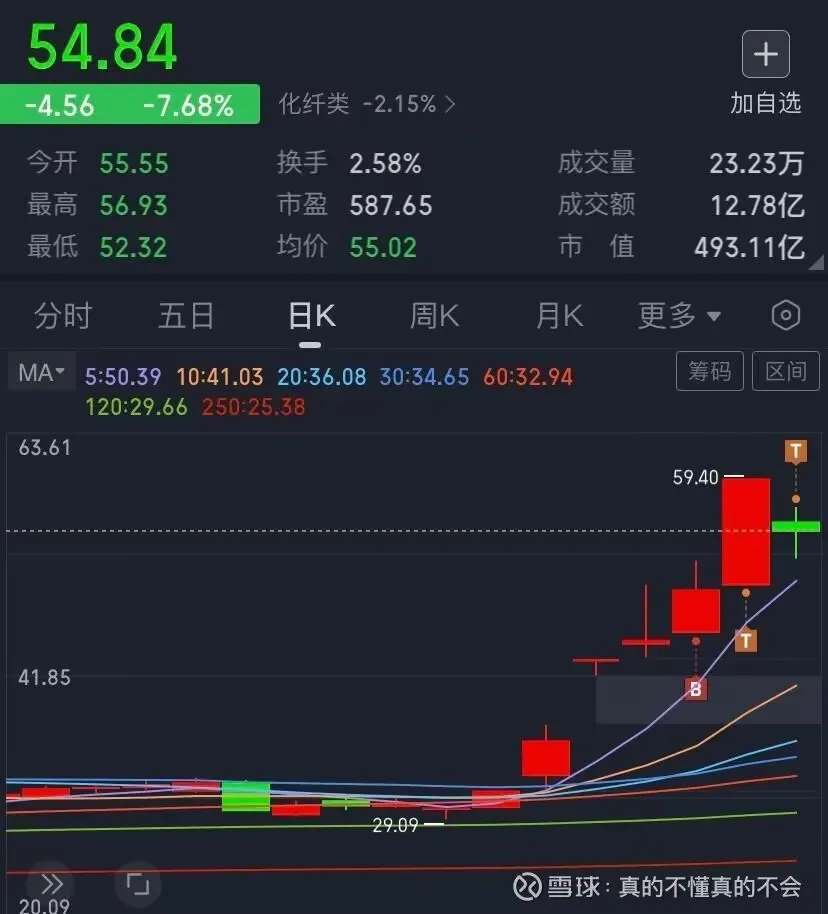Expand the chart to fullscreen
Screen dimensions: 828x914
(137, 884)
